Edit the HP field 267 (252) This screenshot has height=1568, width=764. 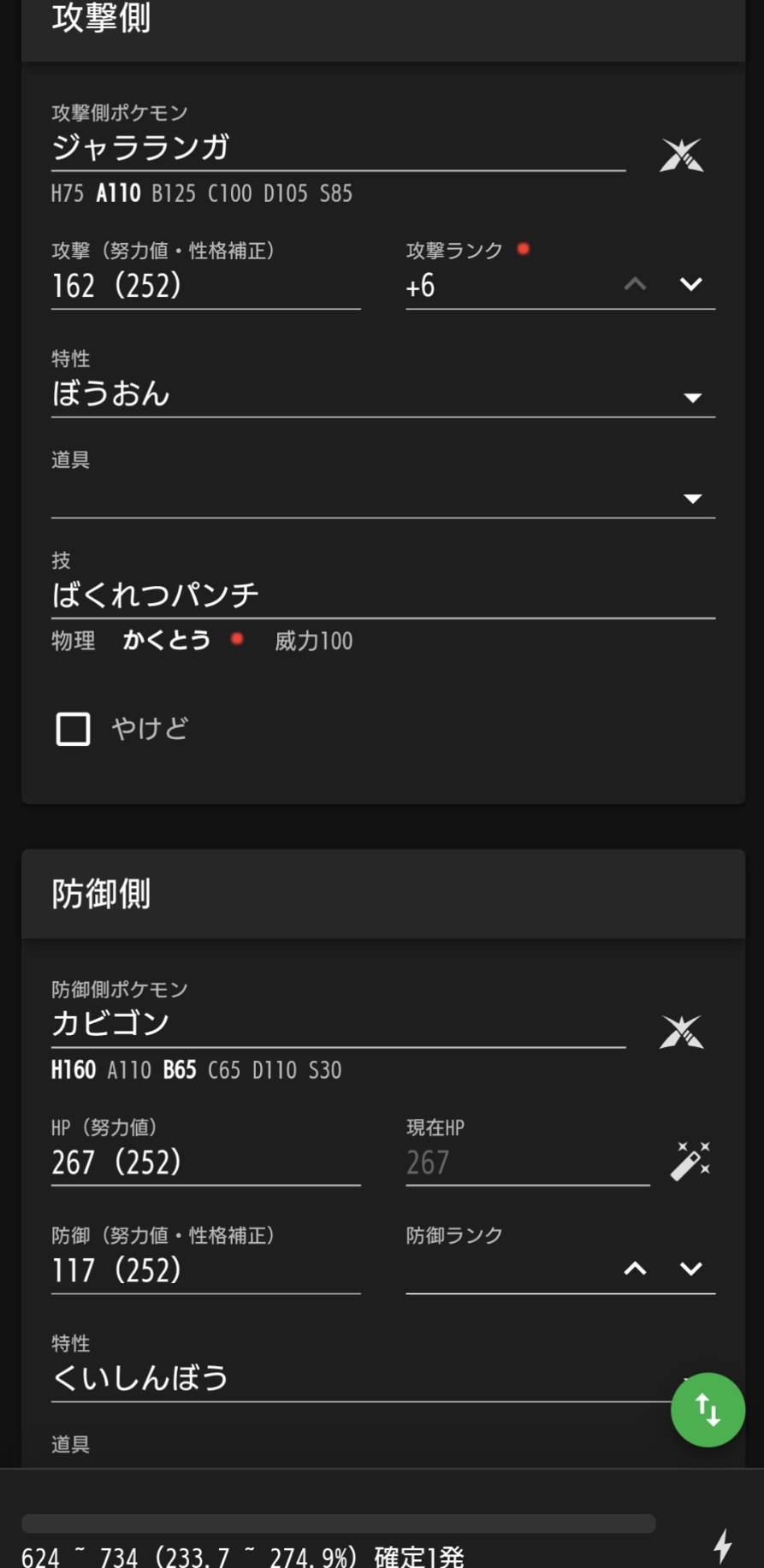(x=205, y=1163)
